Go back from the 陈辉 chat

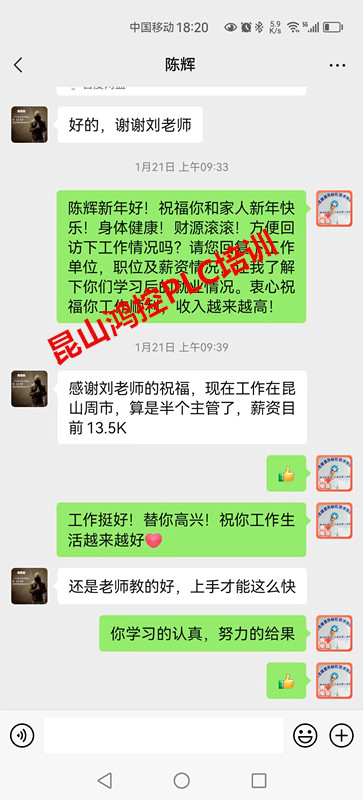(18, 65)
